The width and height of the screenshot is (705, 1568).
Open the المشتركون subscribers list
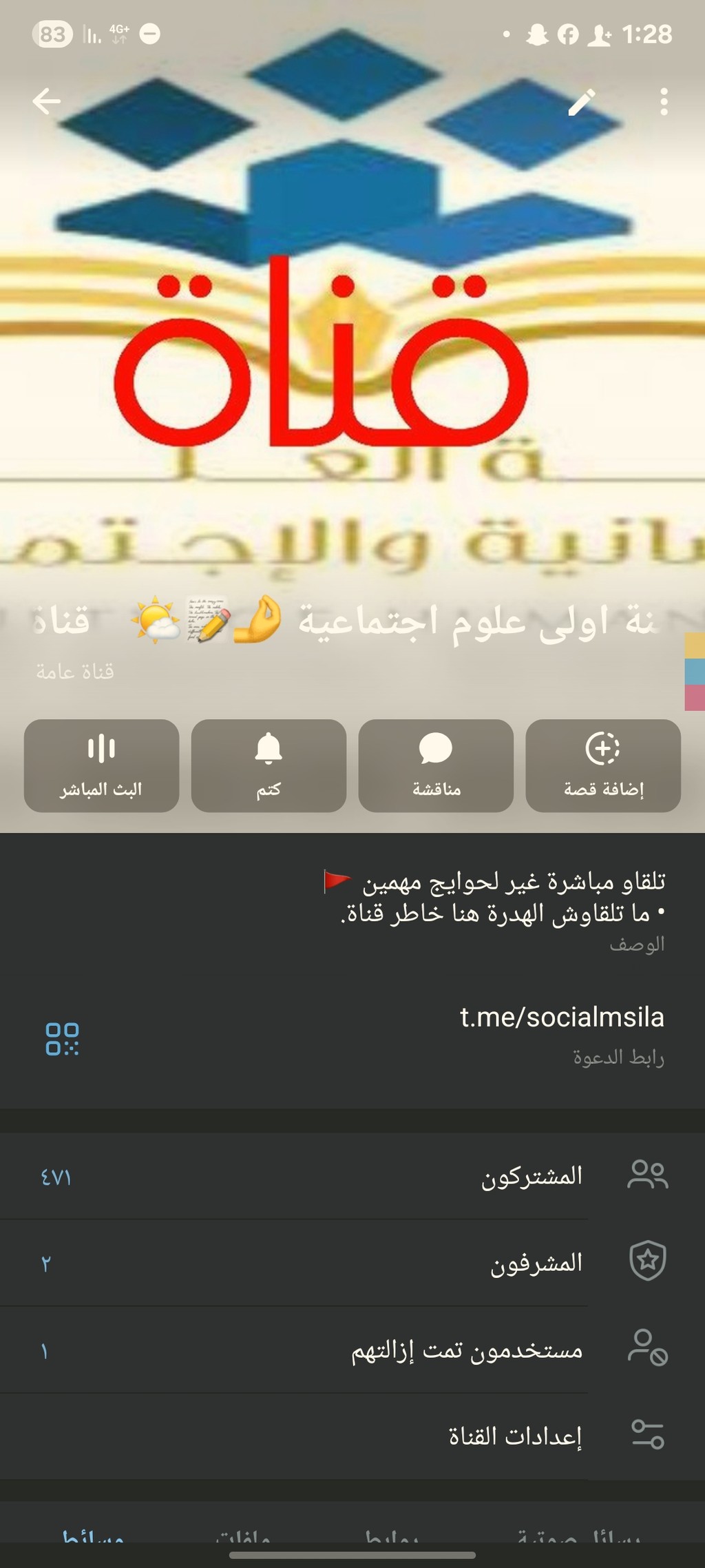tap(352, 1176)
